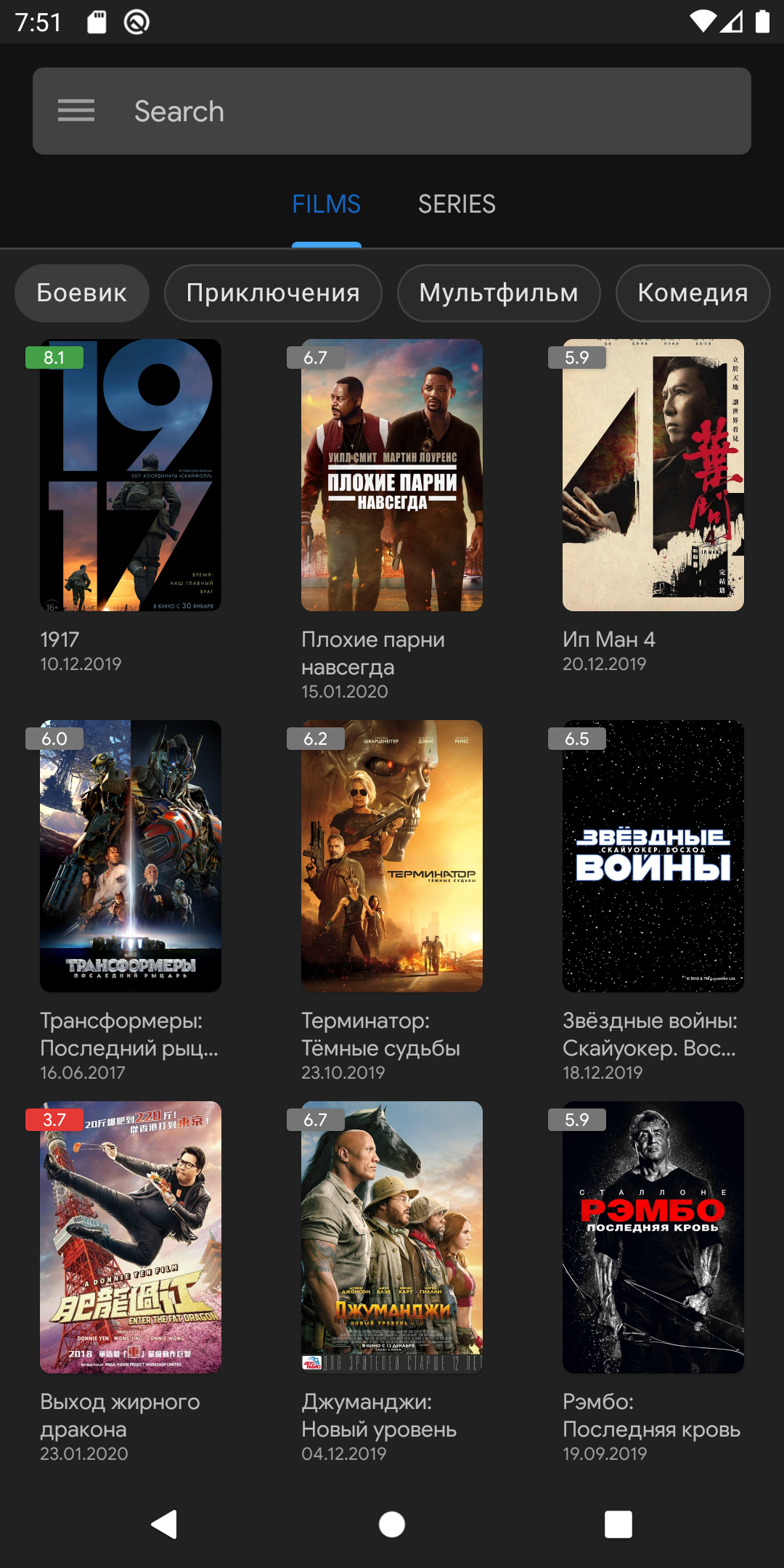The height and width of the screenshot is (1568, 784).
Task: Select the Комедия genre chip
Action: click(693, 293)
